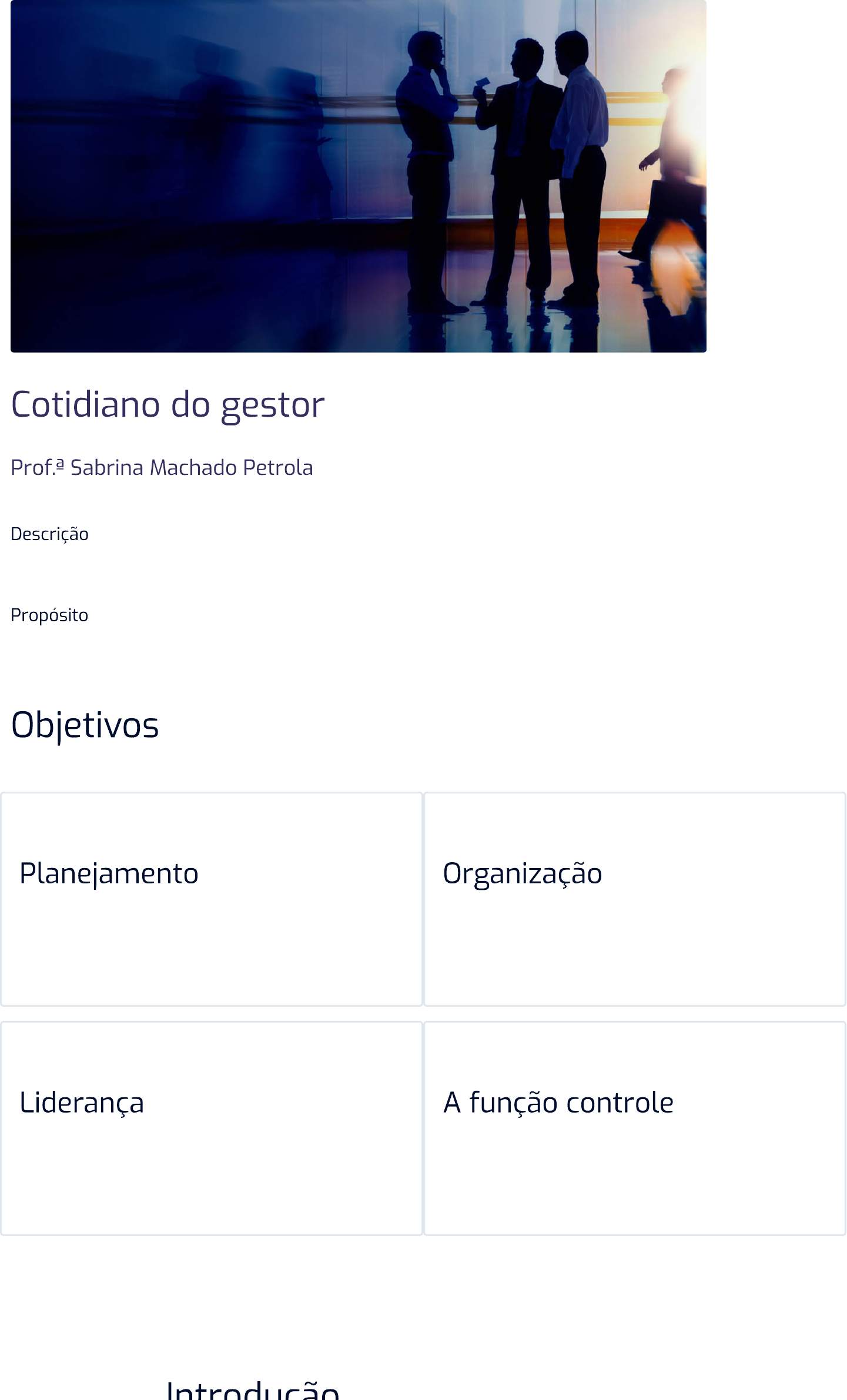Open the Organização objective card

[635, 899]
